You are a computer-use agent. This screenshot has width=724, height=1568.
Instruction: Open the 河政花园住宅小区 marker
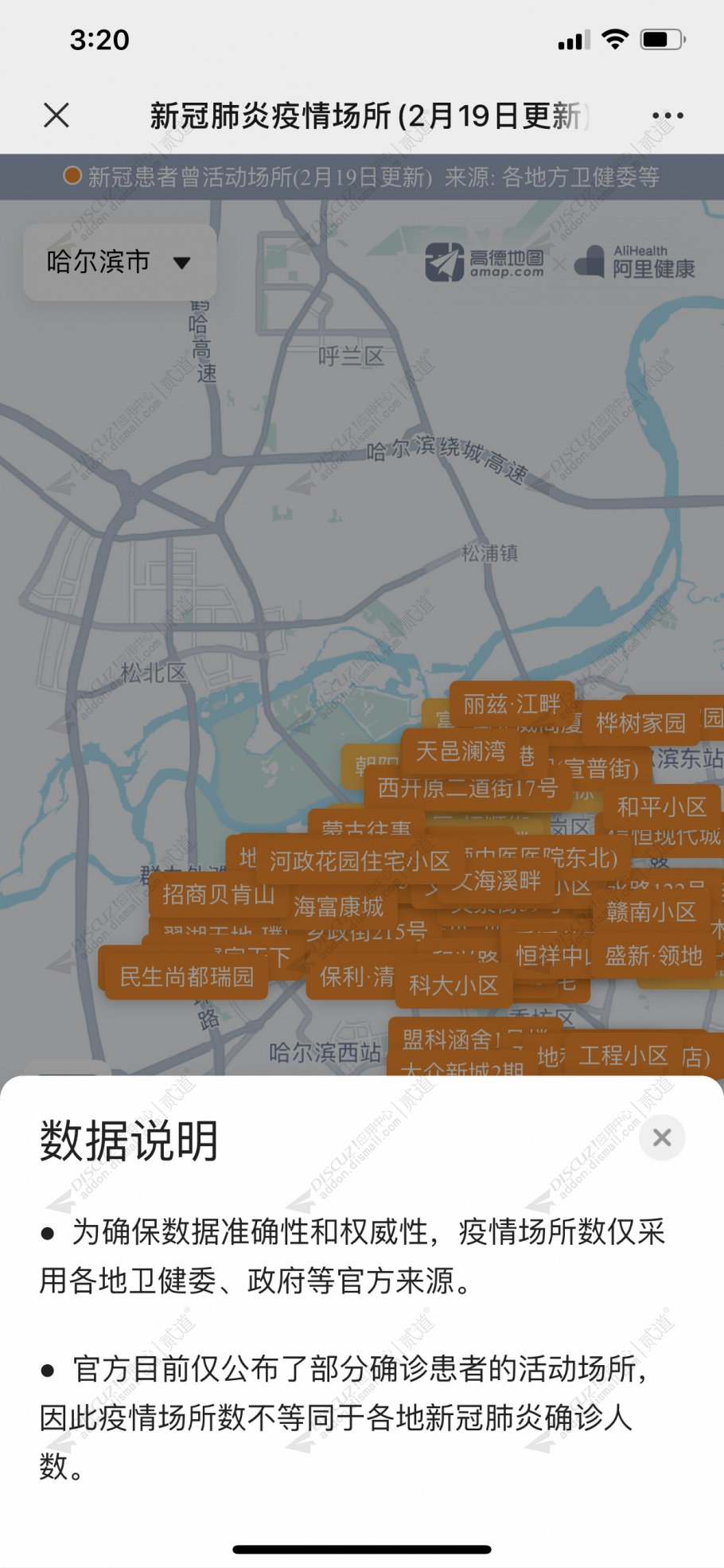tap(360, 860)
